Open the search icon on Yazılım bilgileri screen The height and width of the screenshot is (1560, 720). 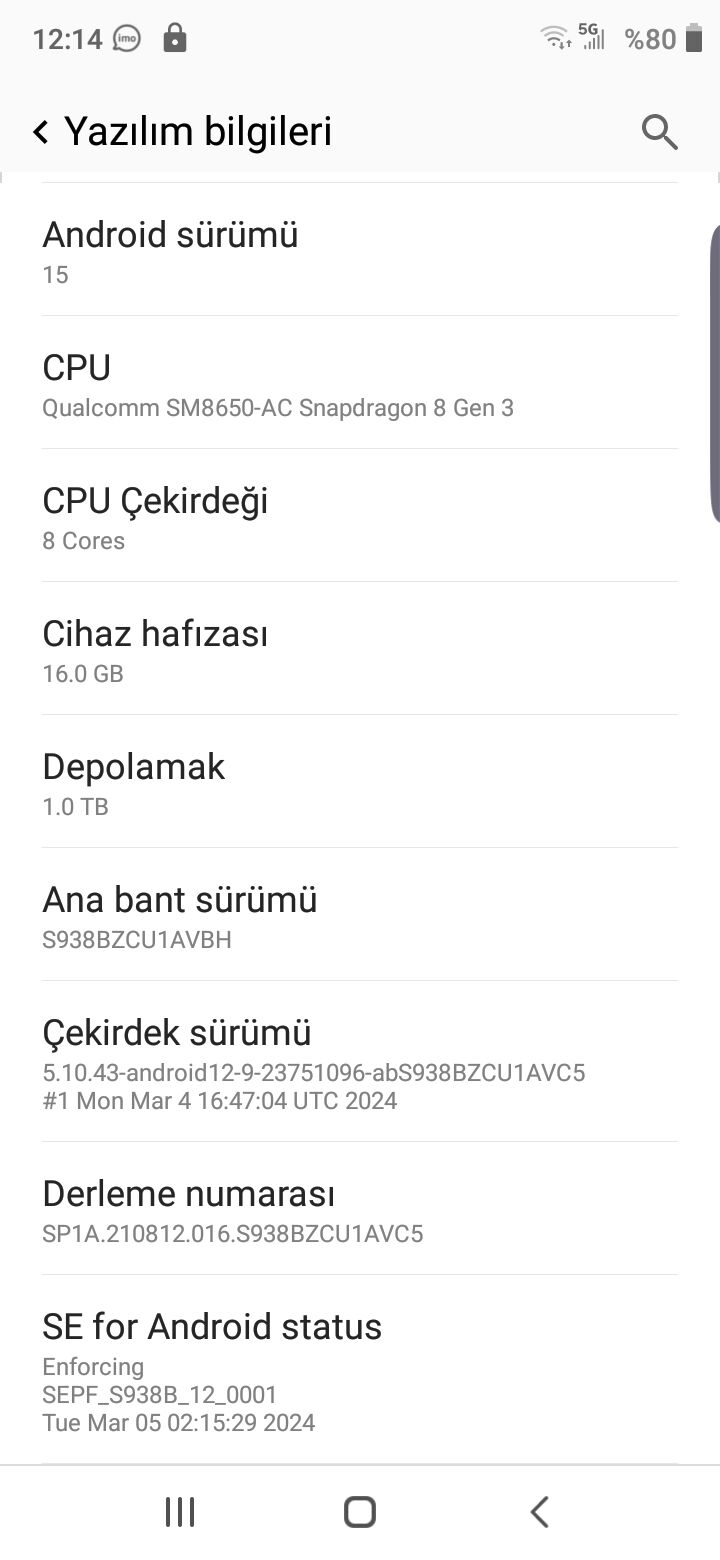(659, 131)
